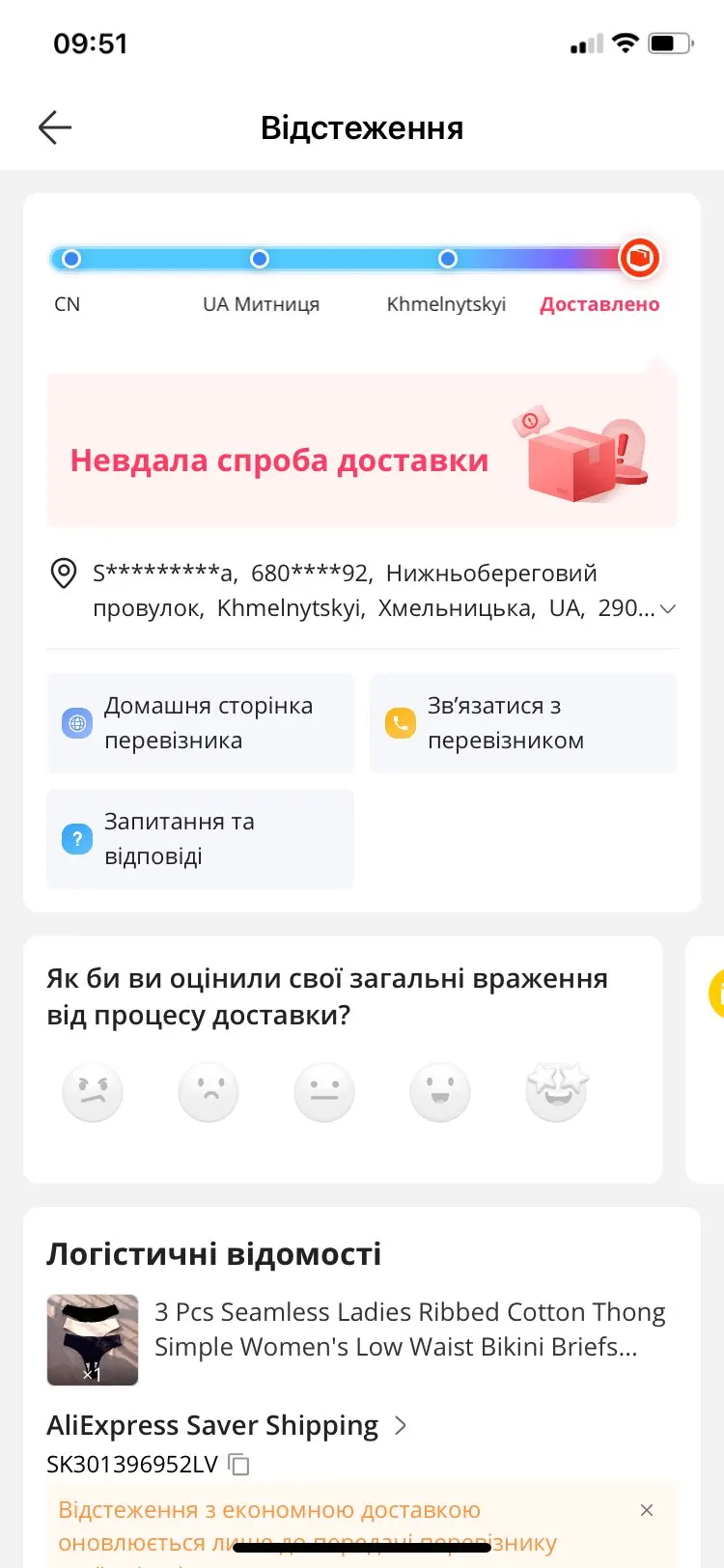
Task: Rate delivery with the star-eyed face
Action: point(556,1092)
